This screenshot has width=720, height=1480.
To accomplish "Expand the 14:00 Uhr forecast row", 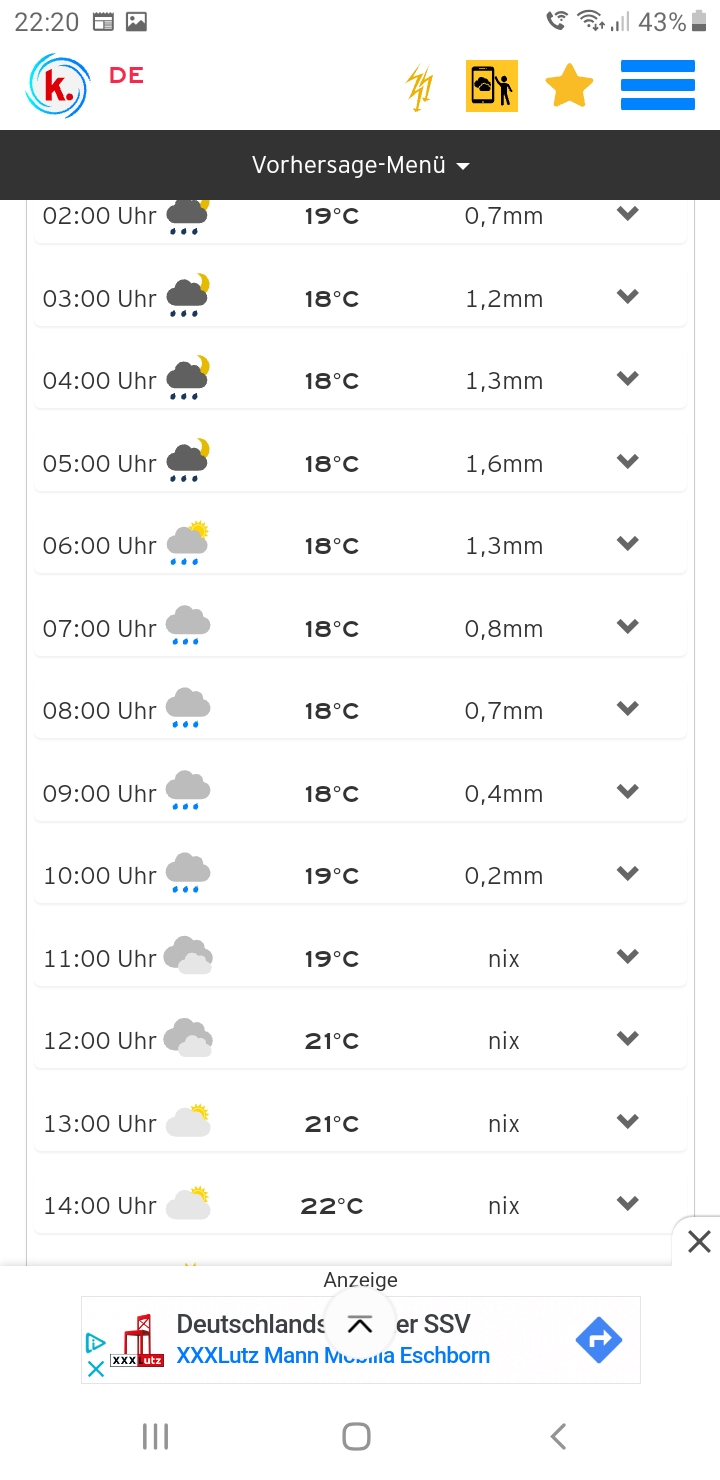I will point(360,1205).
